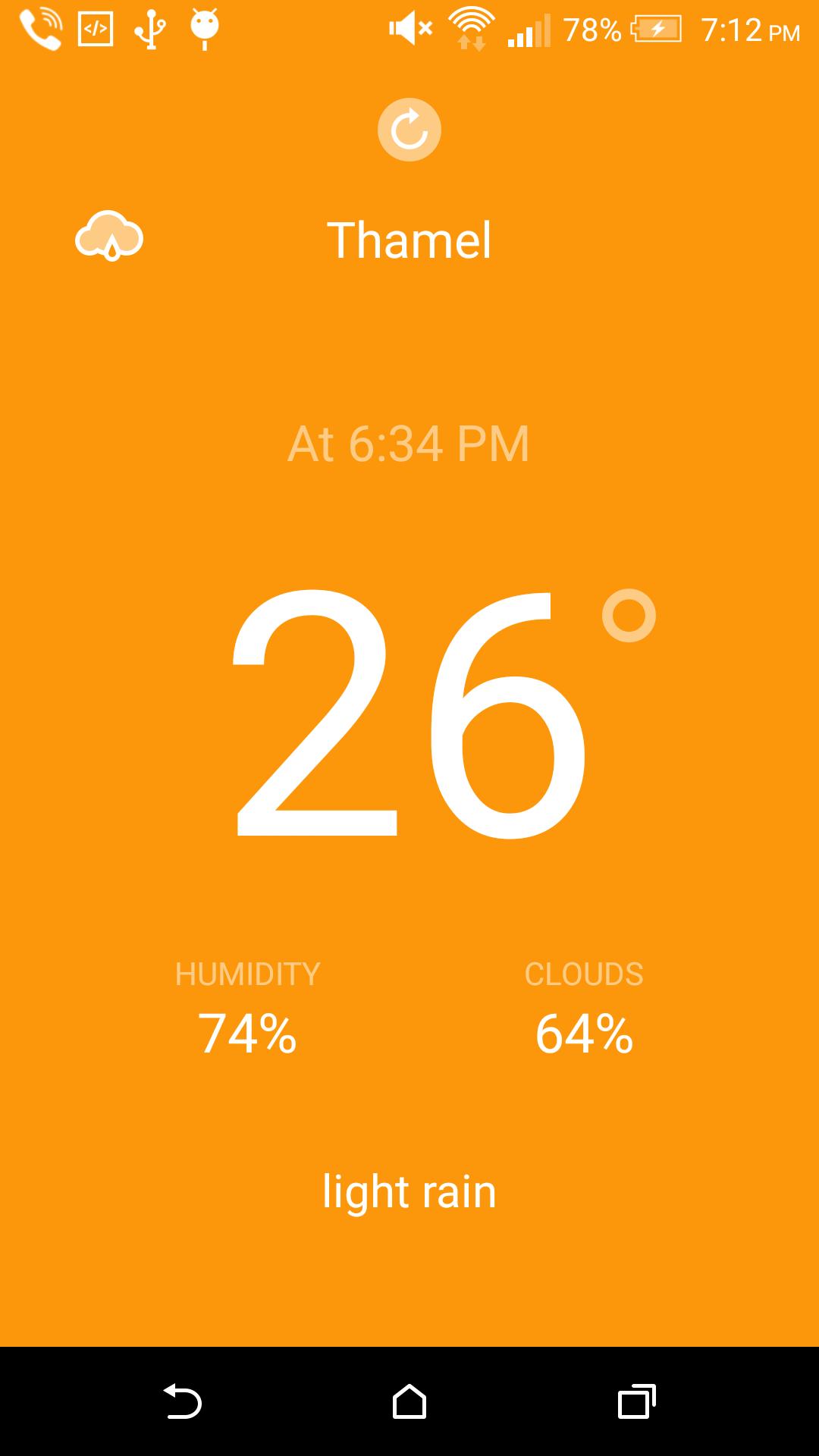Return to the home screen
This screenshot has height=1456, width=819.
(x=409, y=1401)
